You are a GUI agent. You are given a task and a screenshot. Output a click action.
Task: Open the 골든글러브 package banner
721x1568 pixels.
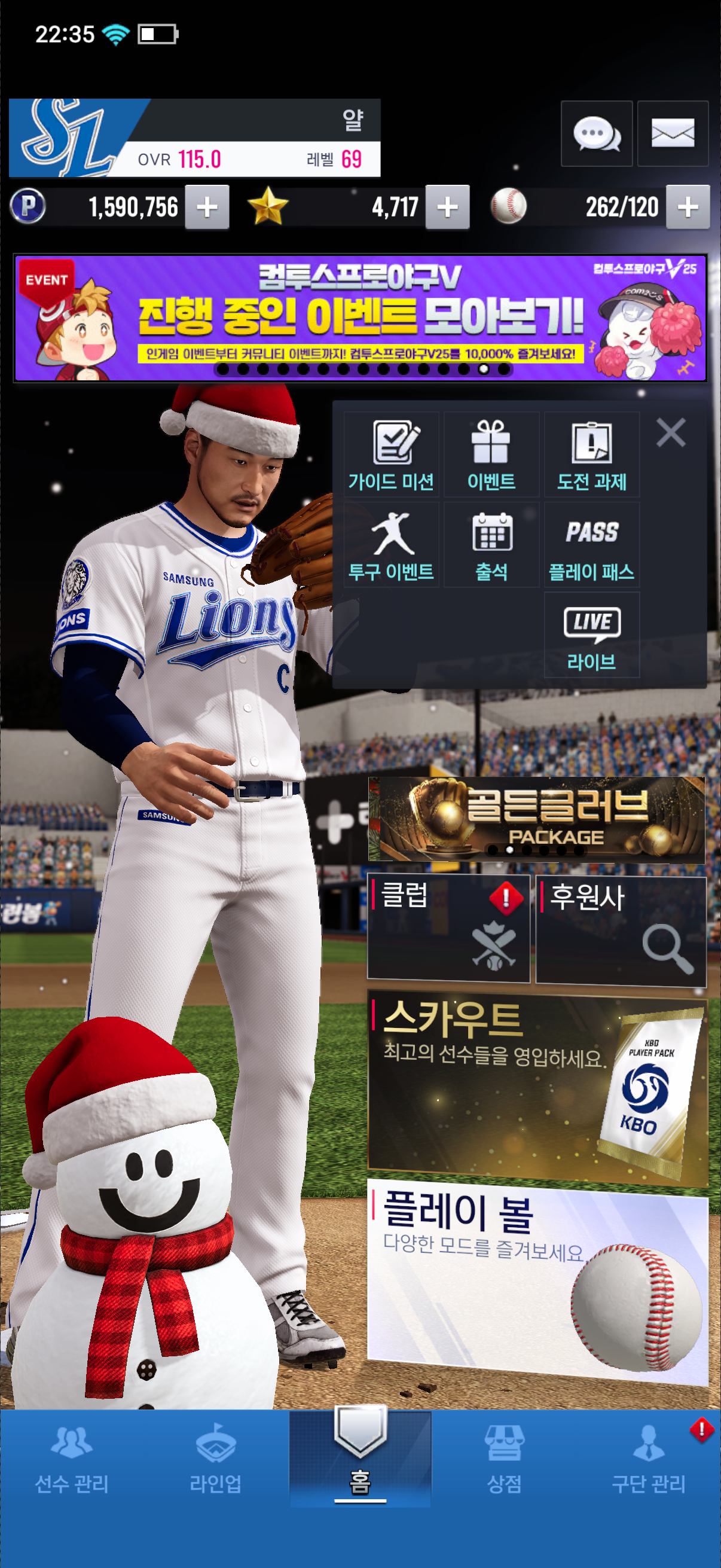(x=537, y=819)
